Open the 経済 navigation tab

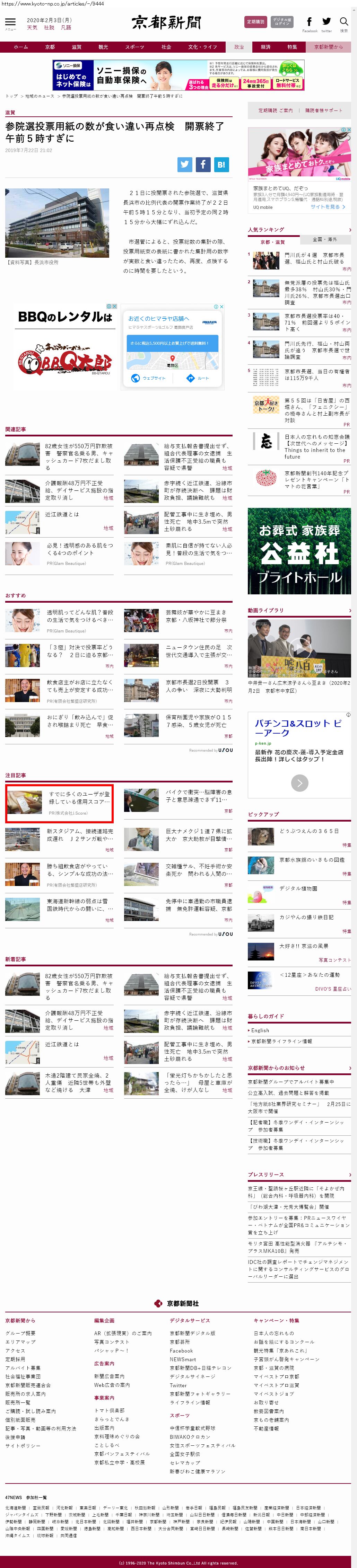click(265, 47)
